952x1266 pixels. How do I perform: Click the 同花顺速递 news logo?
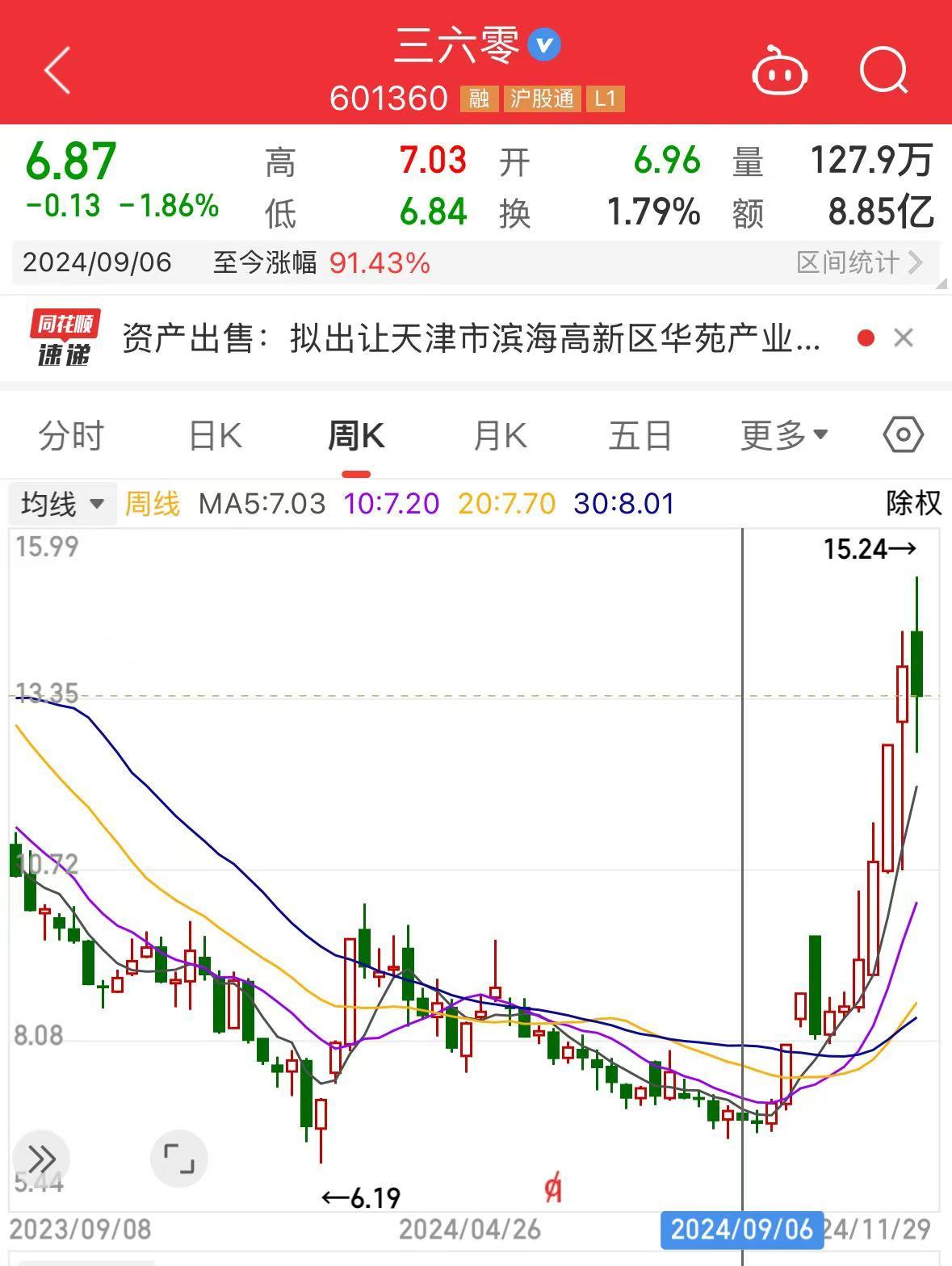[65, 338]
